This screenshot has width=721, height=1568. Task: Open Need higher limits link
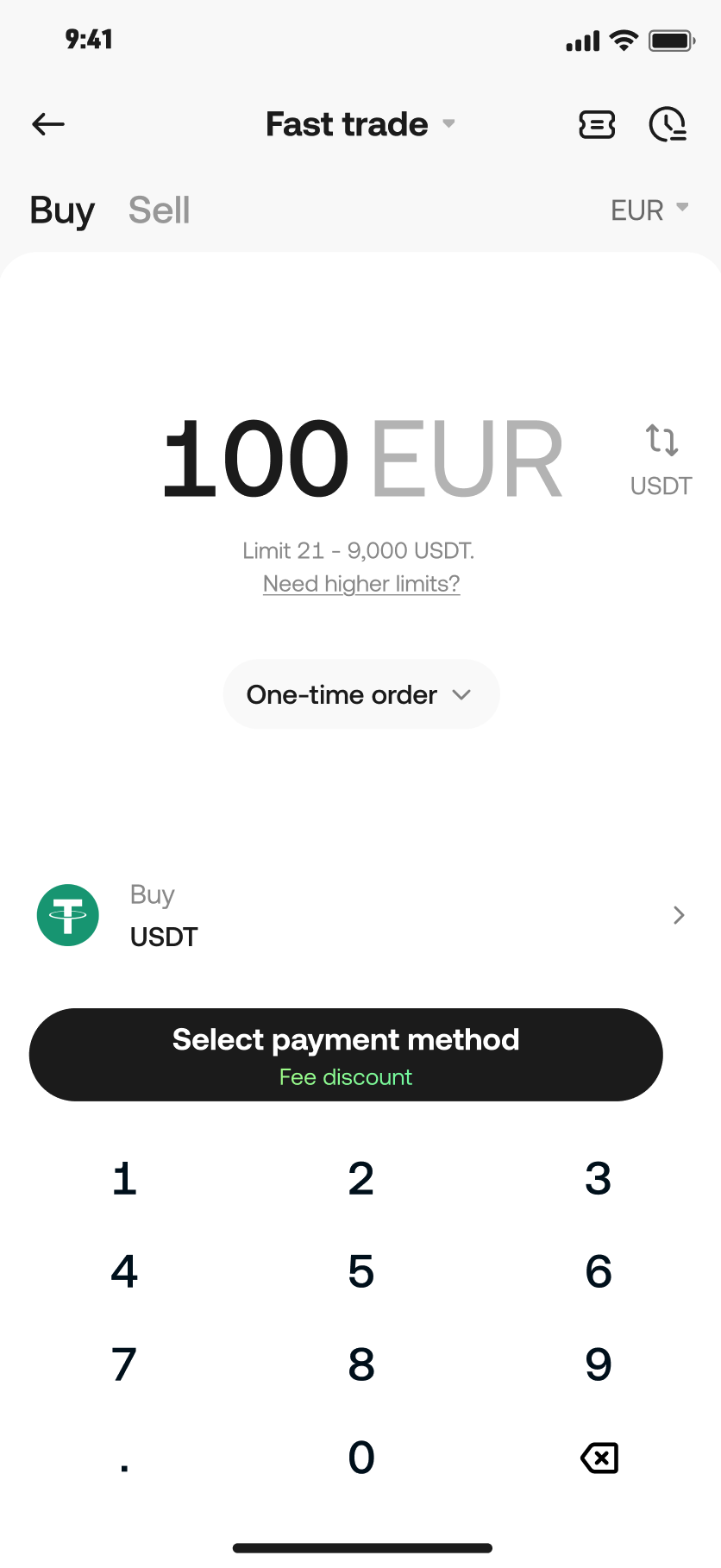click(361, 584)
